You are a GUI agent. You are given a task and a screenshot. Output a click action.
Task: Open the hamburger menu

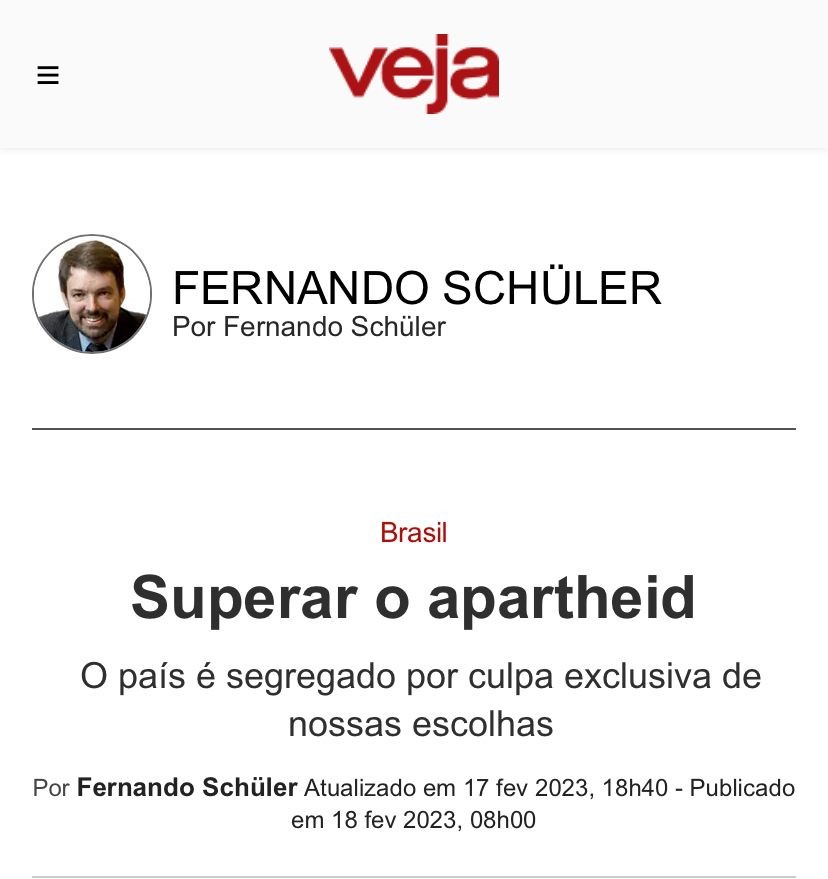coord(47,76)
